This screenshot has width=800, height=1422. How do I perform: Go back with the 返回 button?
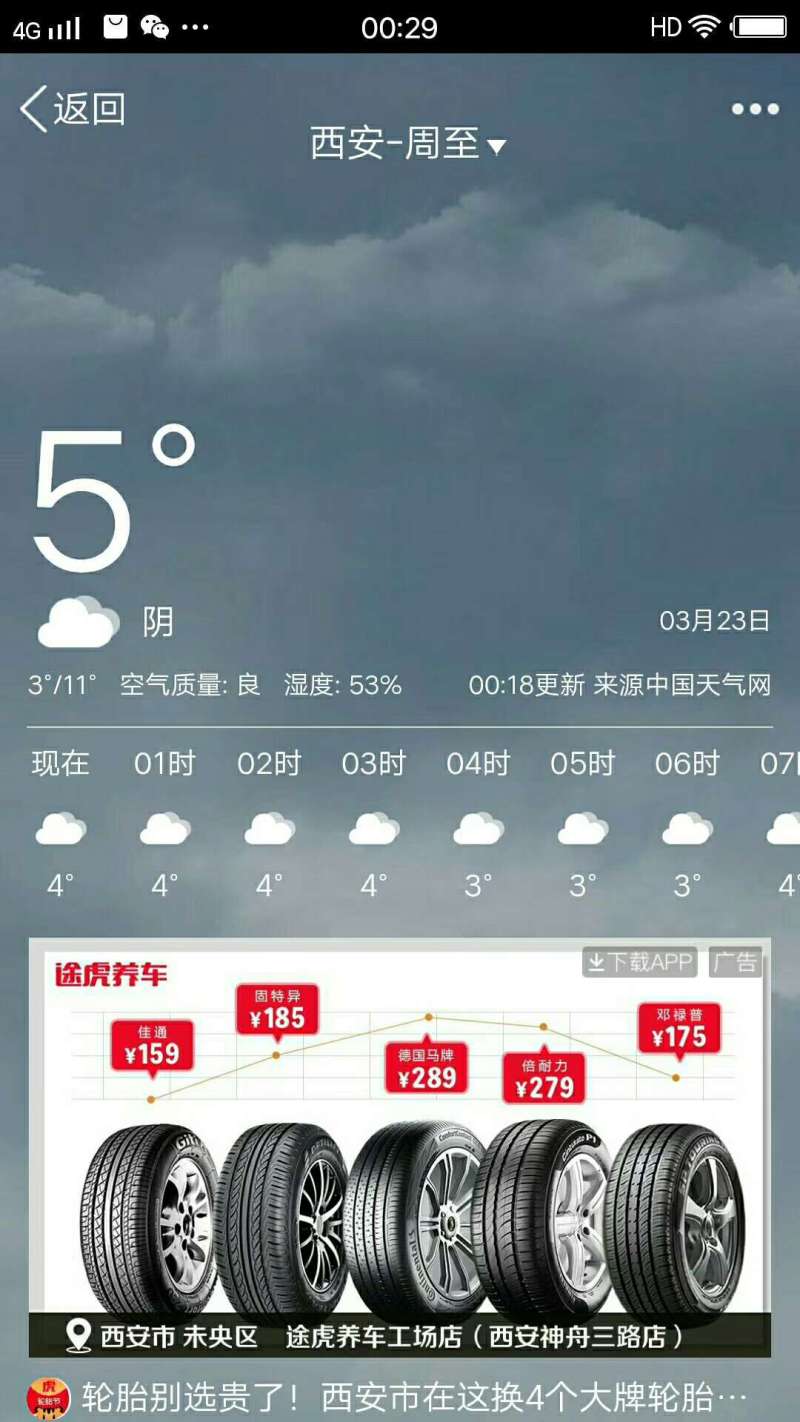pyautogui.click(x=73, y=109)
